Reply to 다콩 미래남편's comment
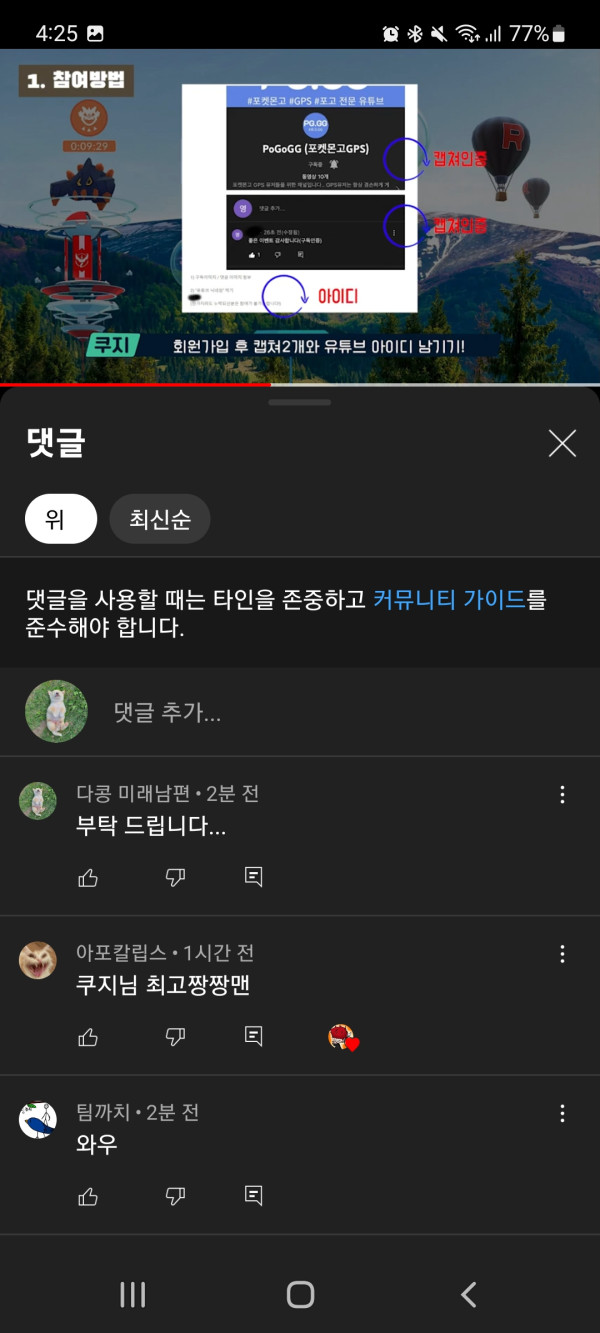600x1333 pixels. pos(254,877)
